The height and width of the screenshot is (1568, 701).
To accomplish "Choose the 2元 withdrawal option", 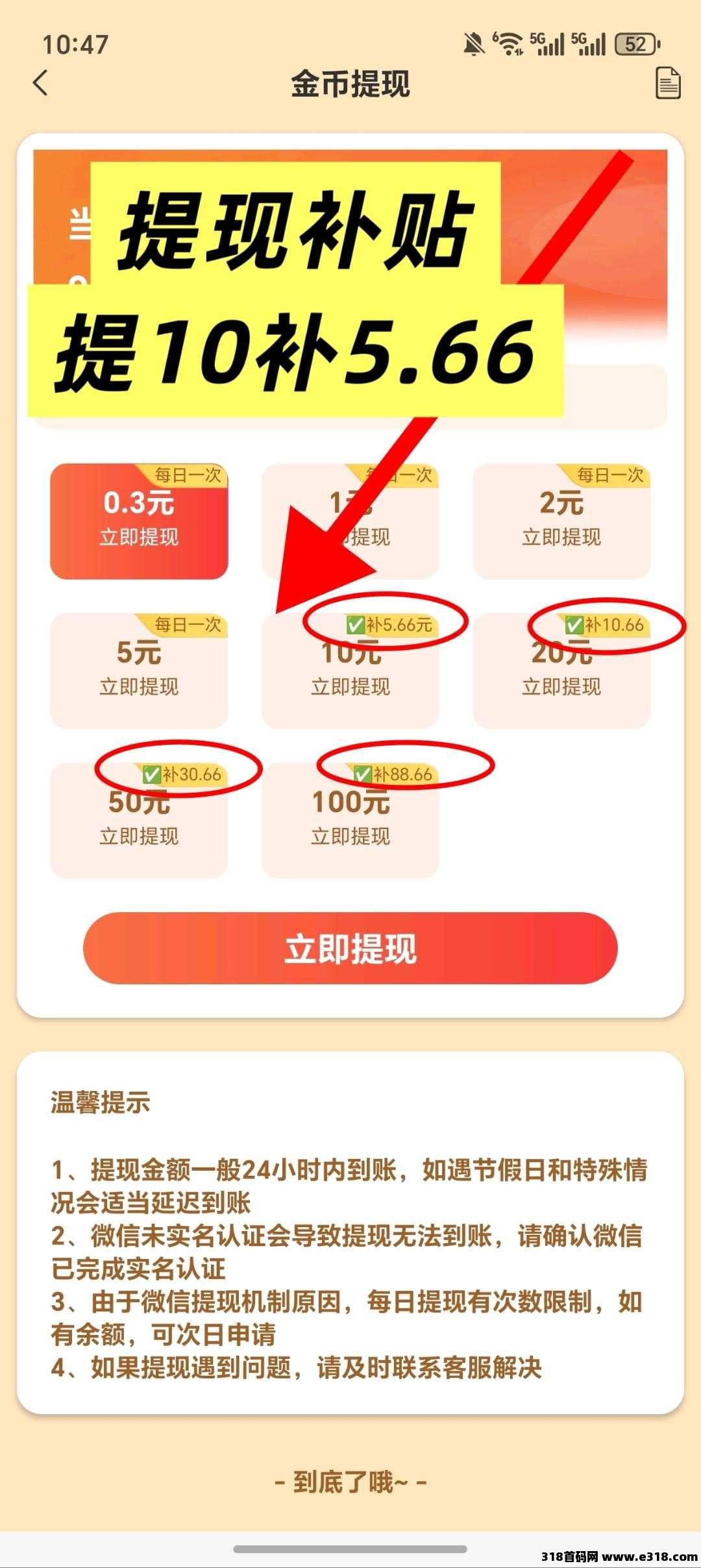I will (561, 521).
